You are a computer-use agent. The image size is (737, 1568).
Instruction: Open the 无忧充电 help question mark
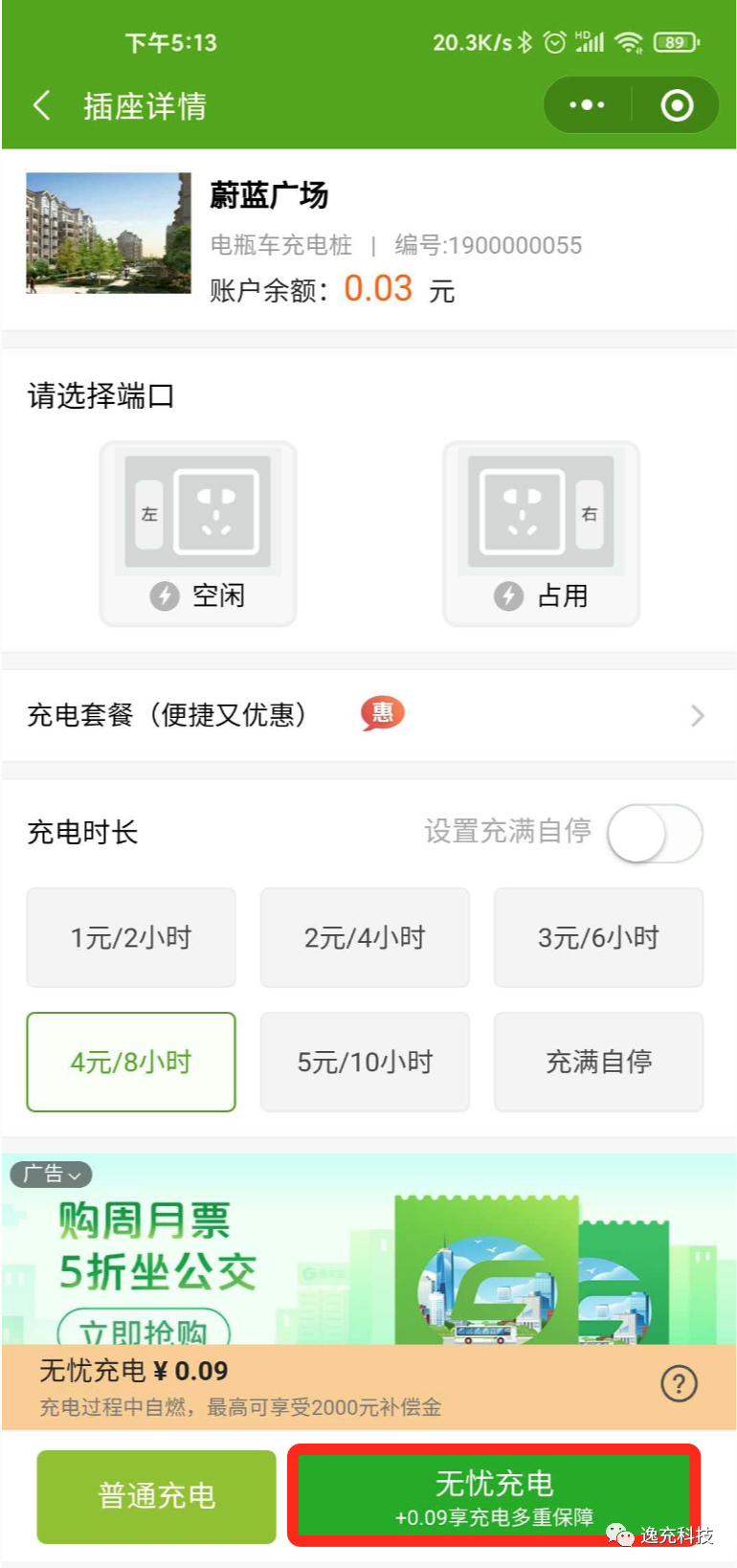[679, 1383]
